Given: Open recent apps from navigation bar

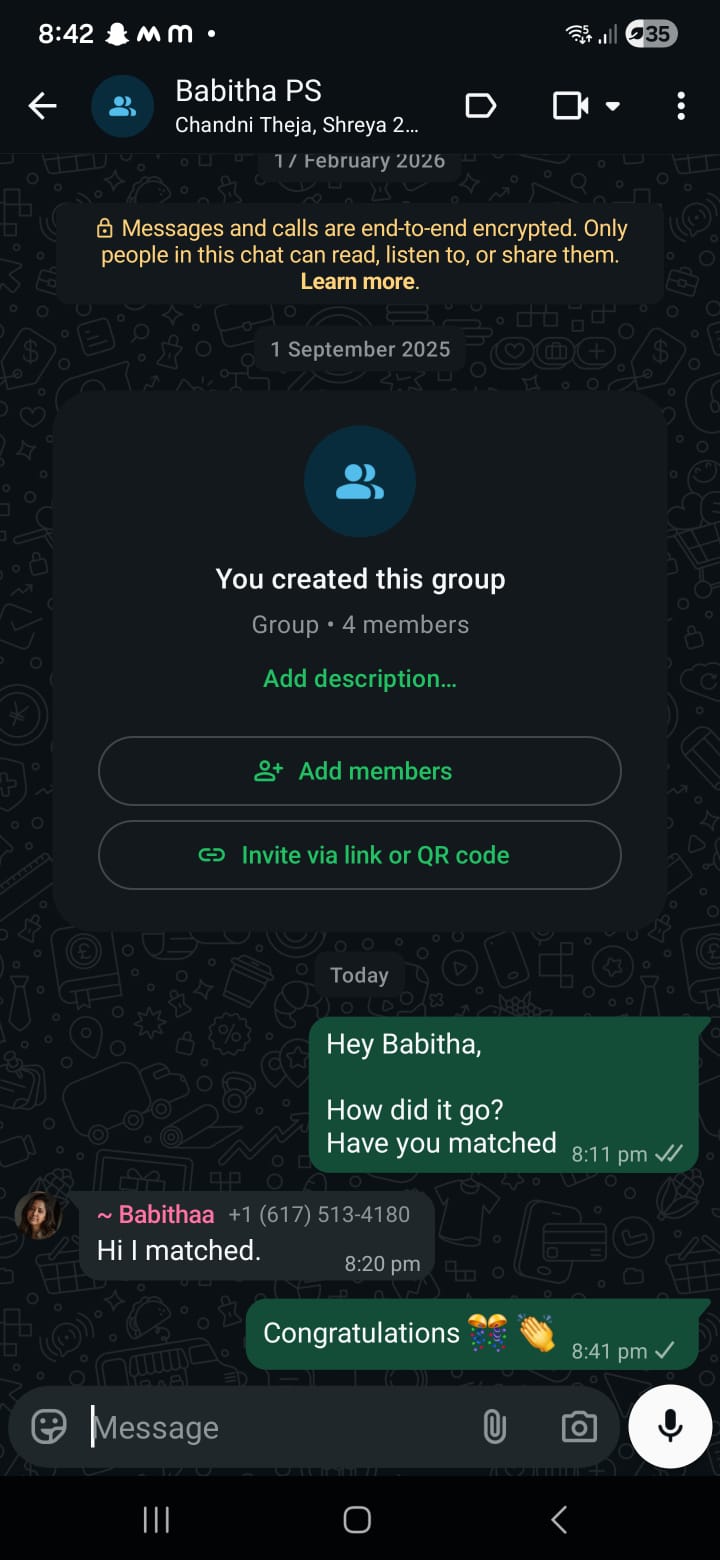Looking at the screenshot, I should tap(156, 1520).
